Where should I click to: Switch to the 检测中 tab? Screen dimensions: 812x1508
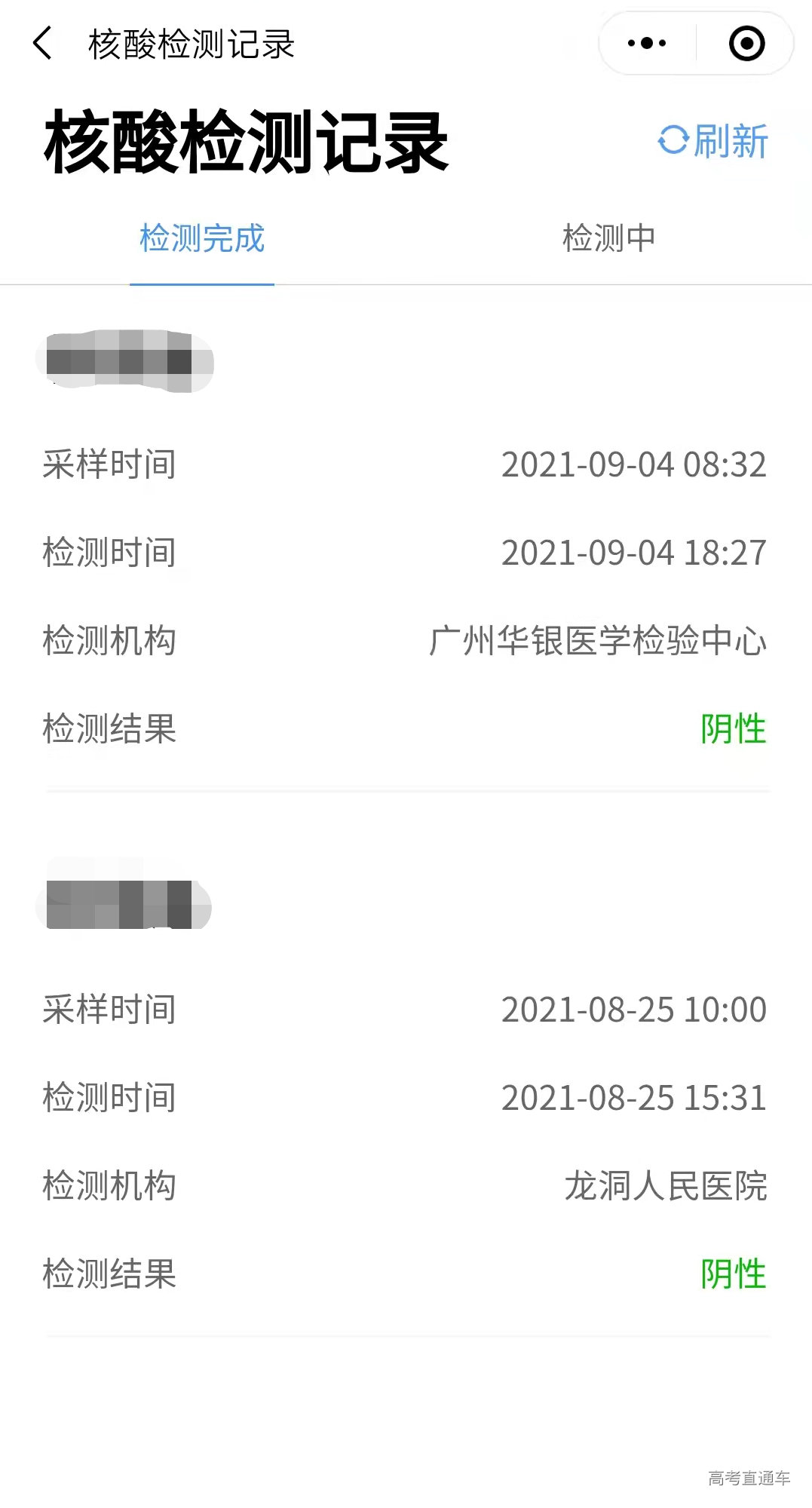tap(608, 239)
